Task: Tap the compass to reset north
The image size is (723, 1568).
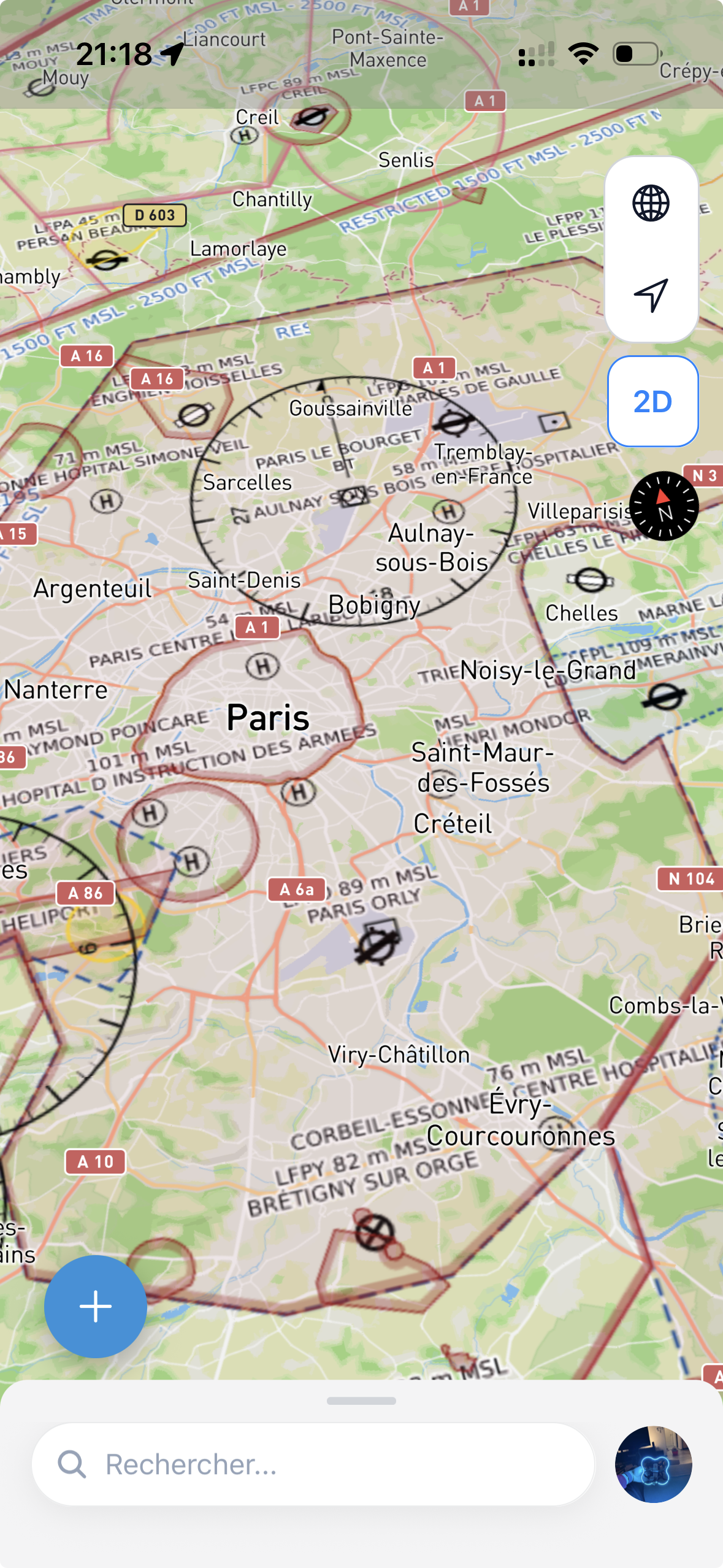Action: point(664,506)
